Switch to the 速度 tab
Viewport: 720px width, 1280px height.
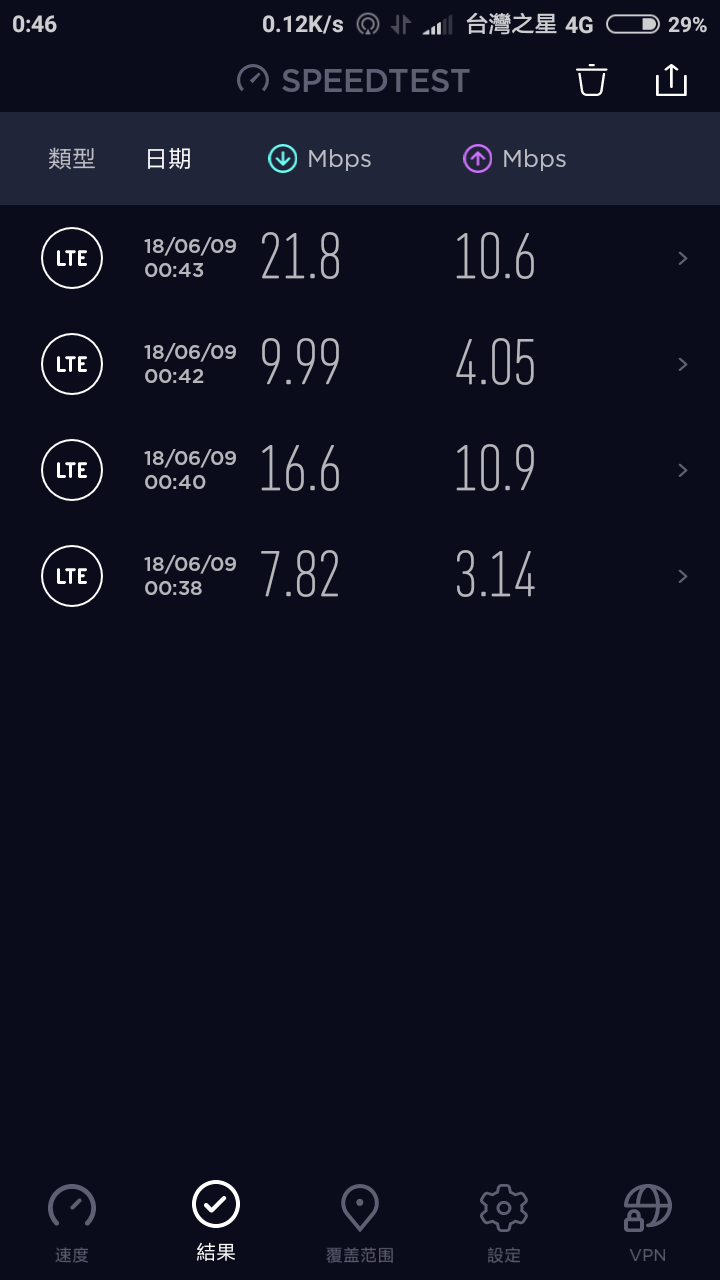(x=72, y=1223)
